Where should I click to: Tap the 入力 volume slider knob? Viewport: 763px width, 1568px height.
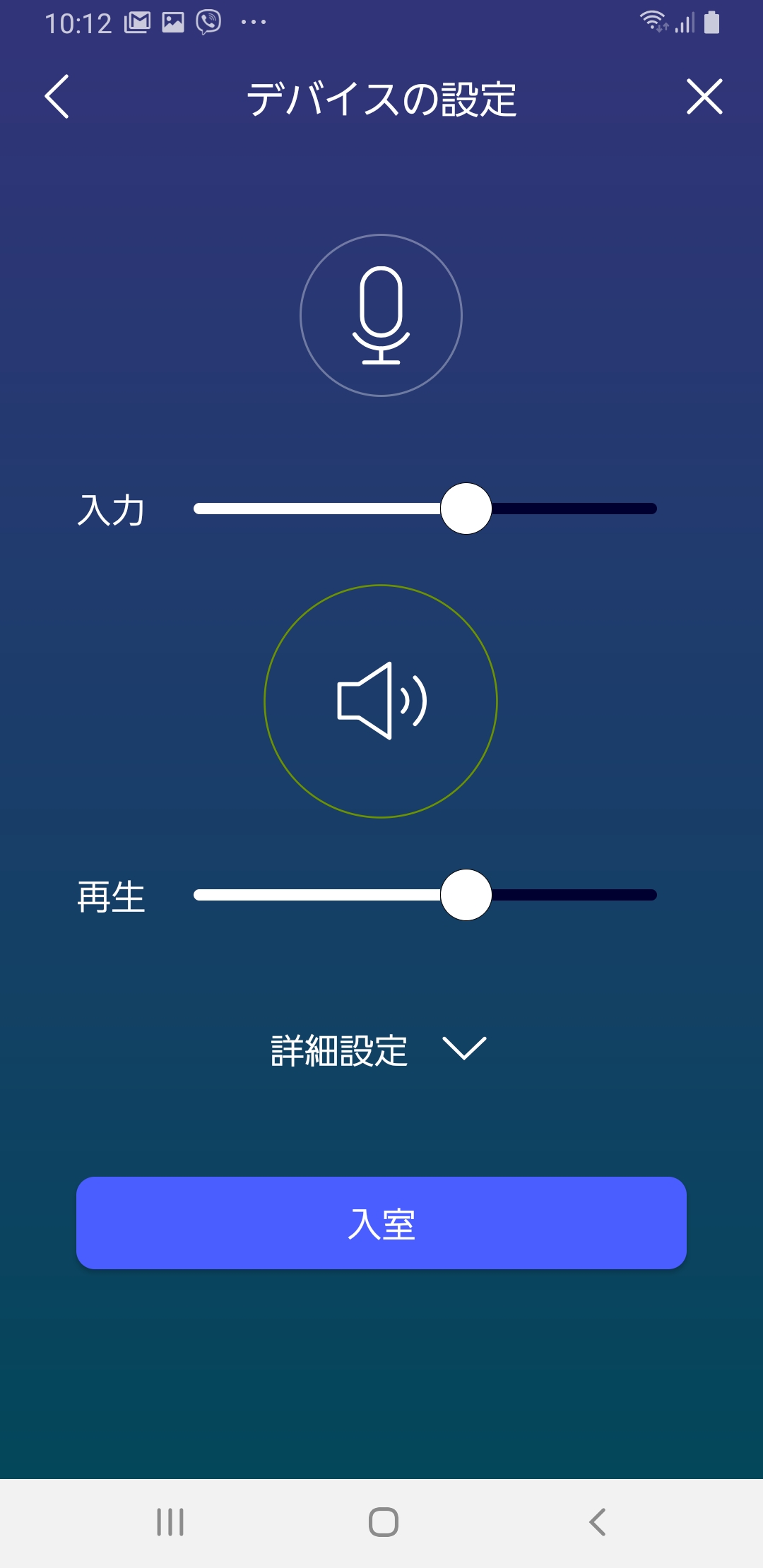pos(466,509)
